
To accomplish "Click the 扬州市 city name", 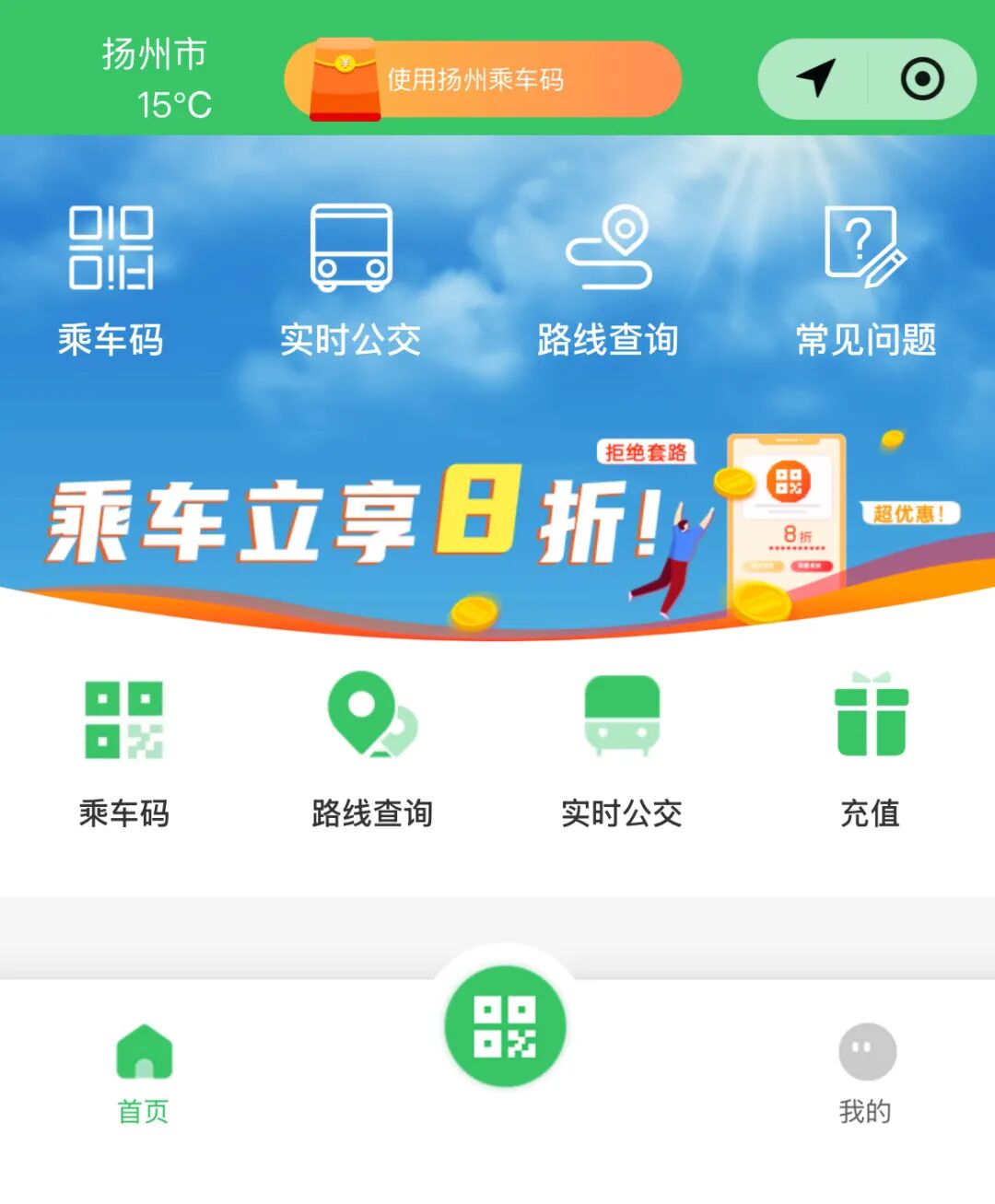I will [154, 55].
